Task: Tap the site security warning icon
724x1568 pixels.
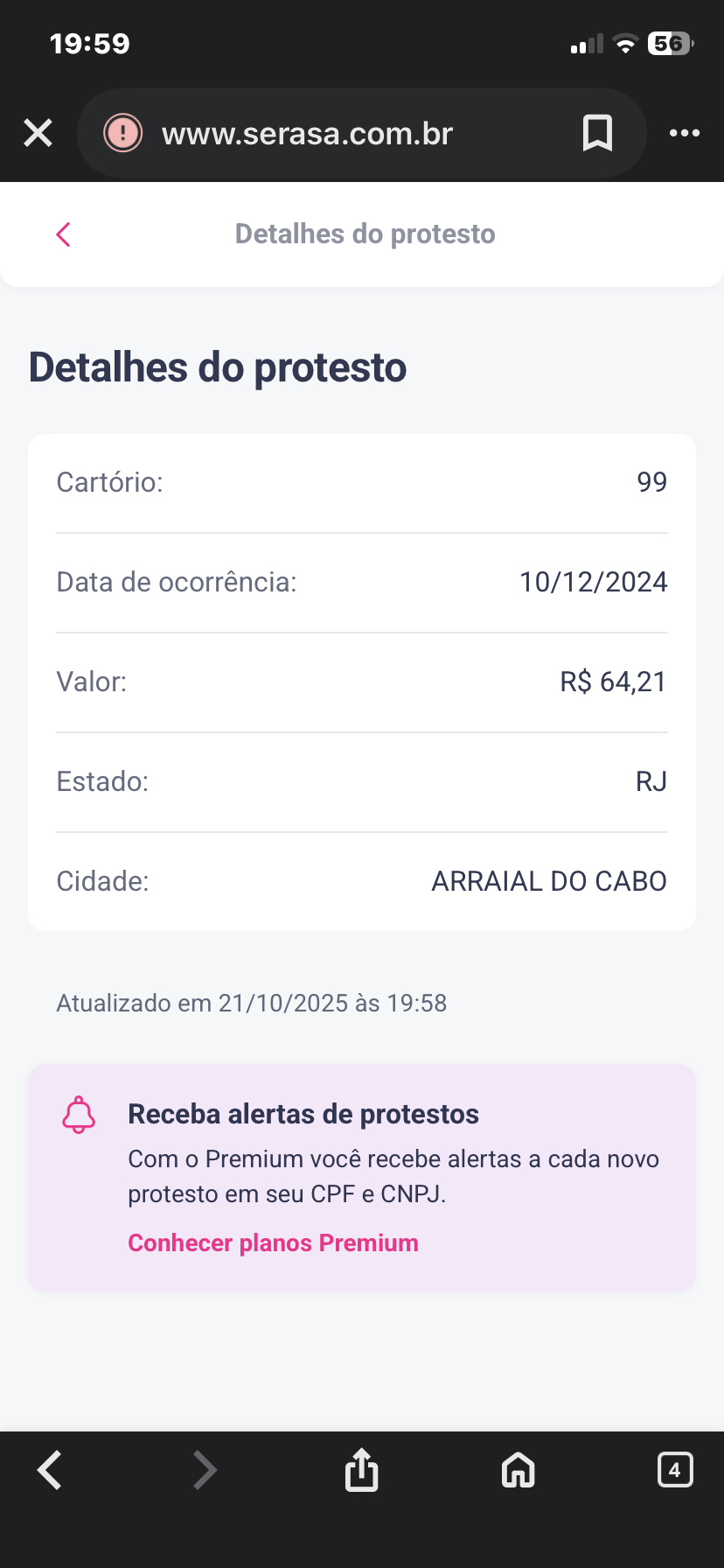Action: [123, 133]
